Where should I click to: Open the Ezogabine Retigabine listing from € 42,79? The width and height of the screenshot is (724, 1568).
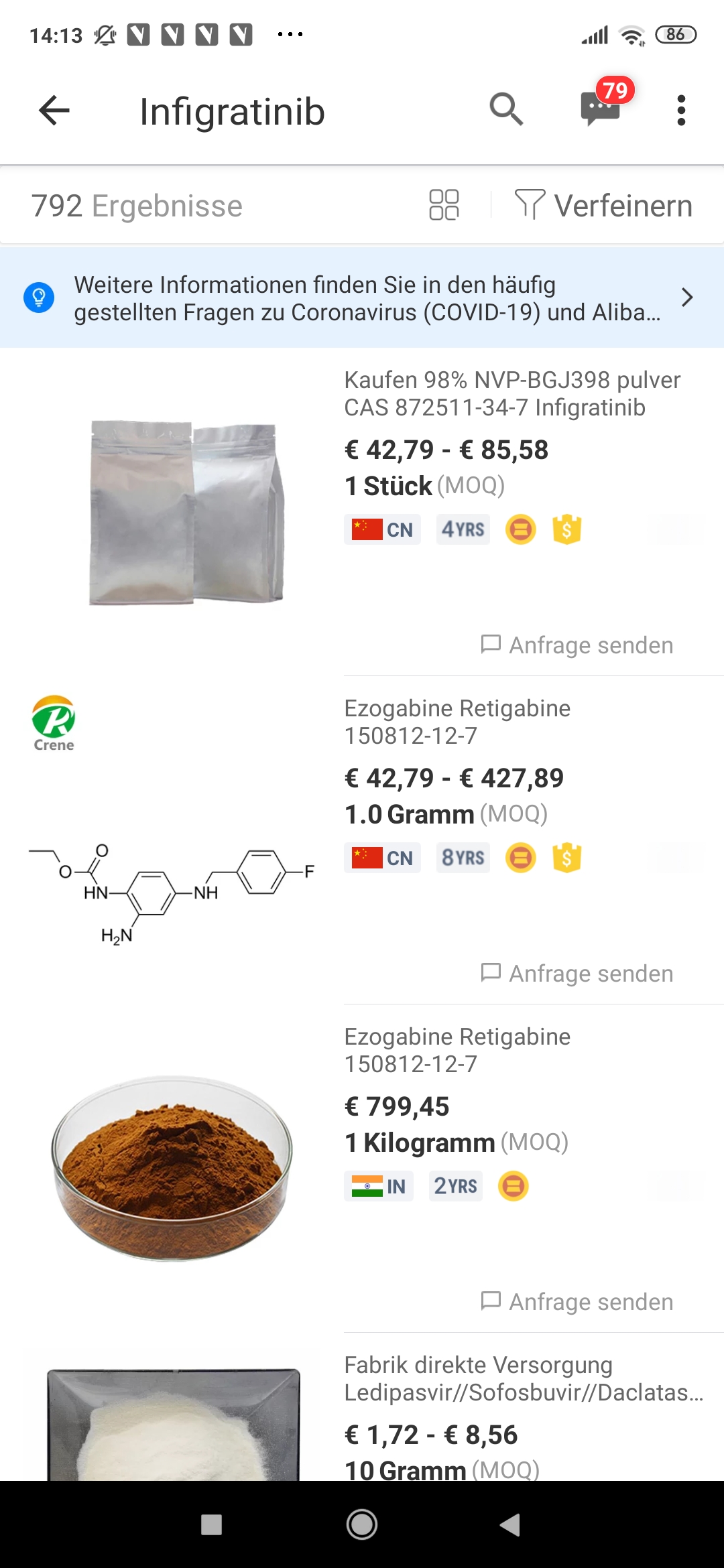tap(457, 722)
